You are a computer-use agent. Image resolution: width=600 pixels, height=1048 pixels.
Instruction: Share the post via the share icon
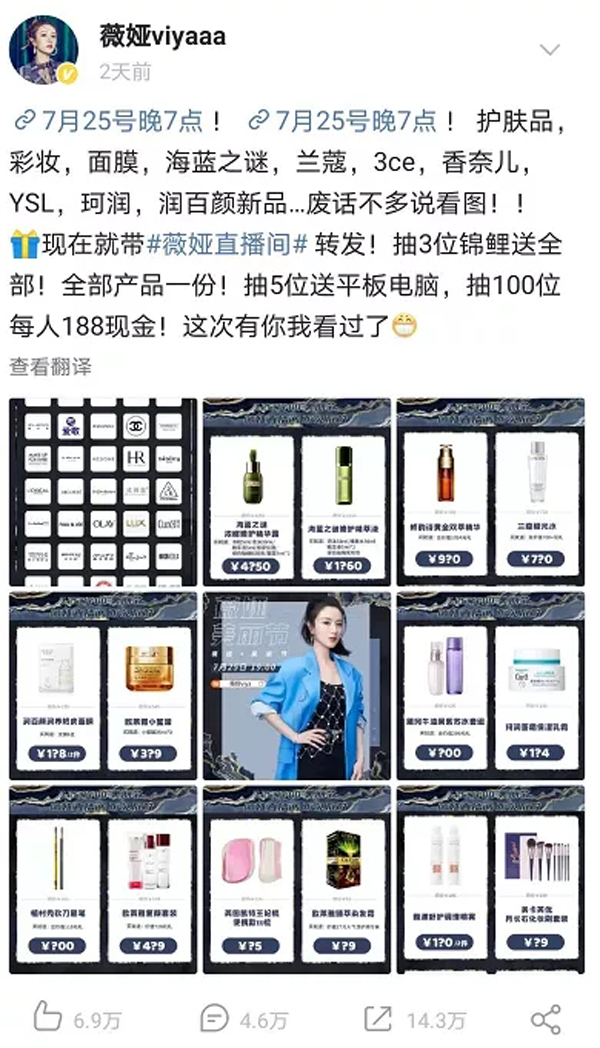tap(545, 1019)
